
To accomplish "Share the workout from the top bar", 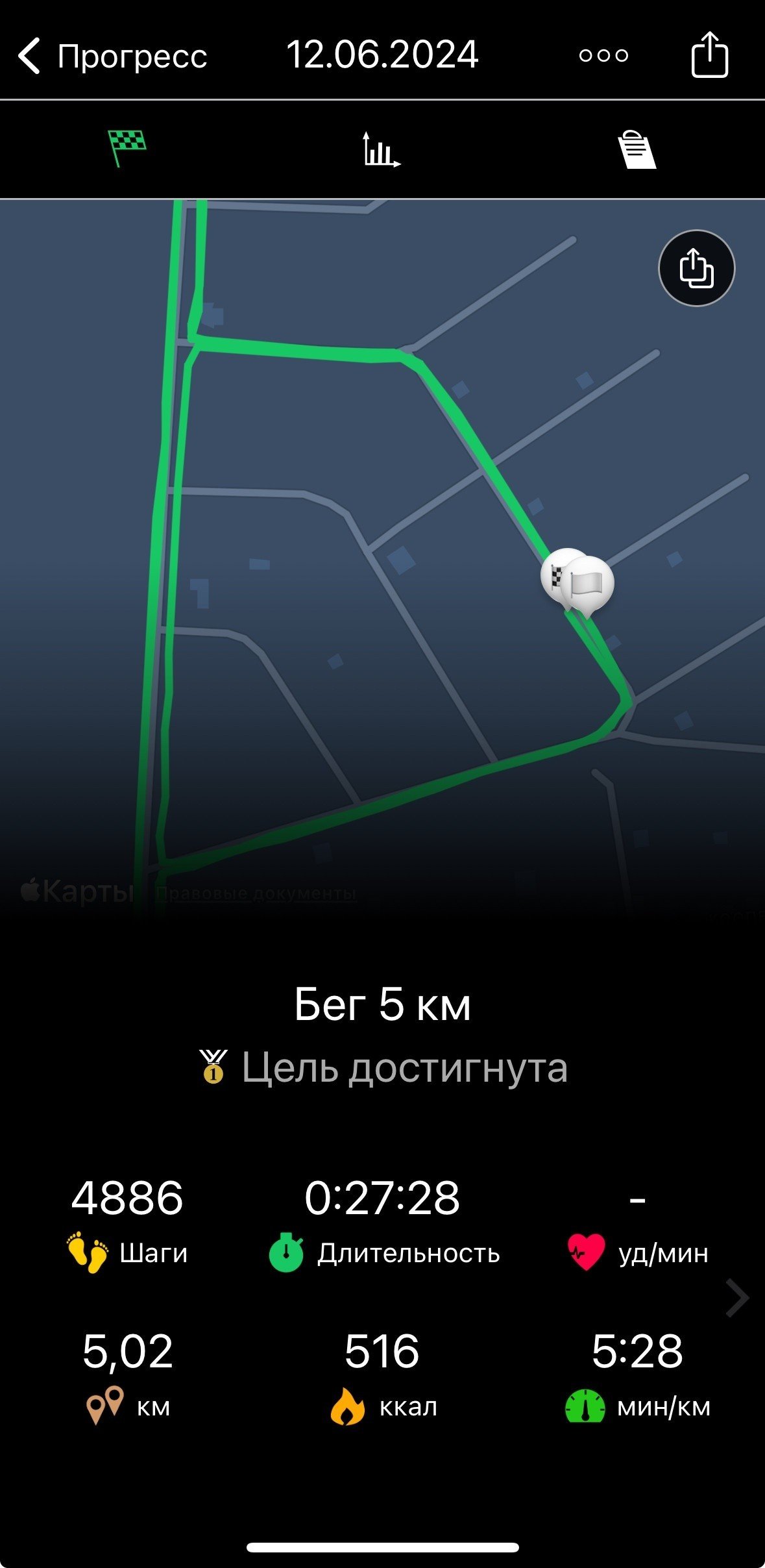I will [x=709, y=55].
